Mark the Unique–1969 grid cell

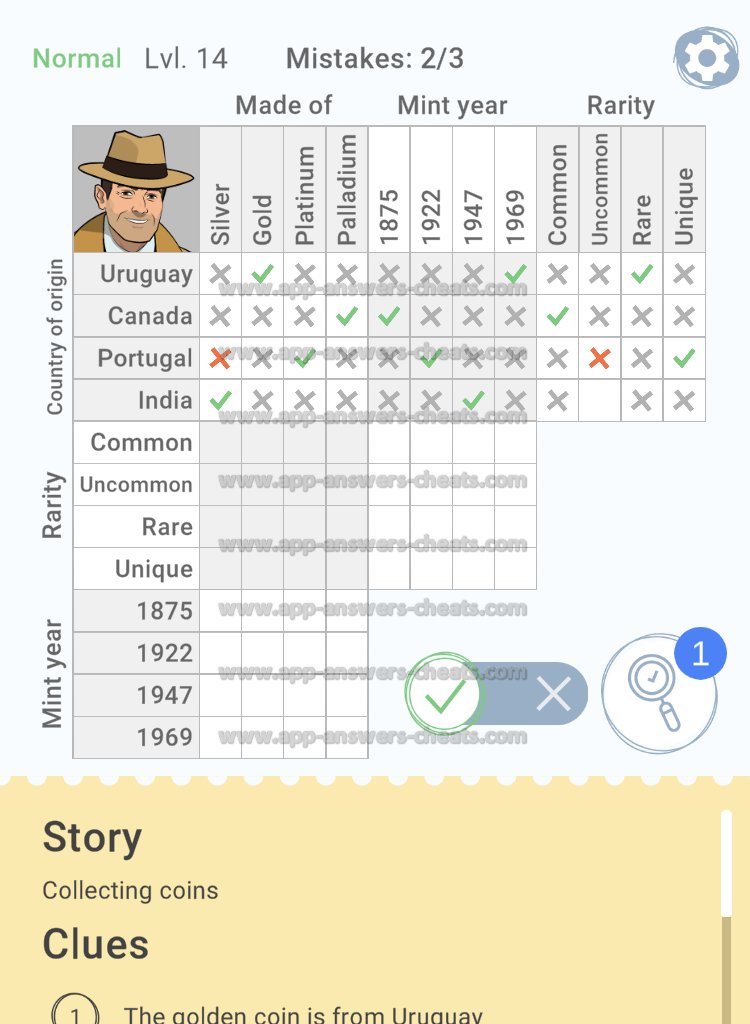pyautogui.click(x=515, y=569)
